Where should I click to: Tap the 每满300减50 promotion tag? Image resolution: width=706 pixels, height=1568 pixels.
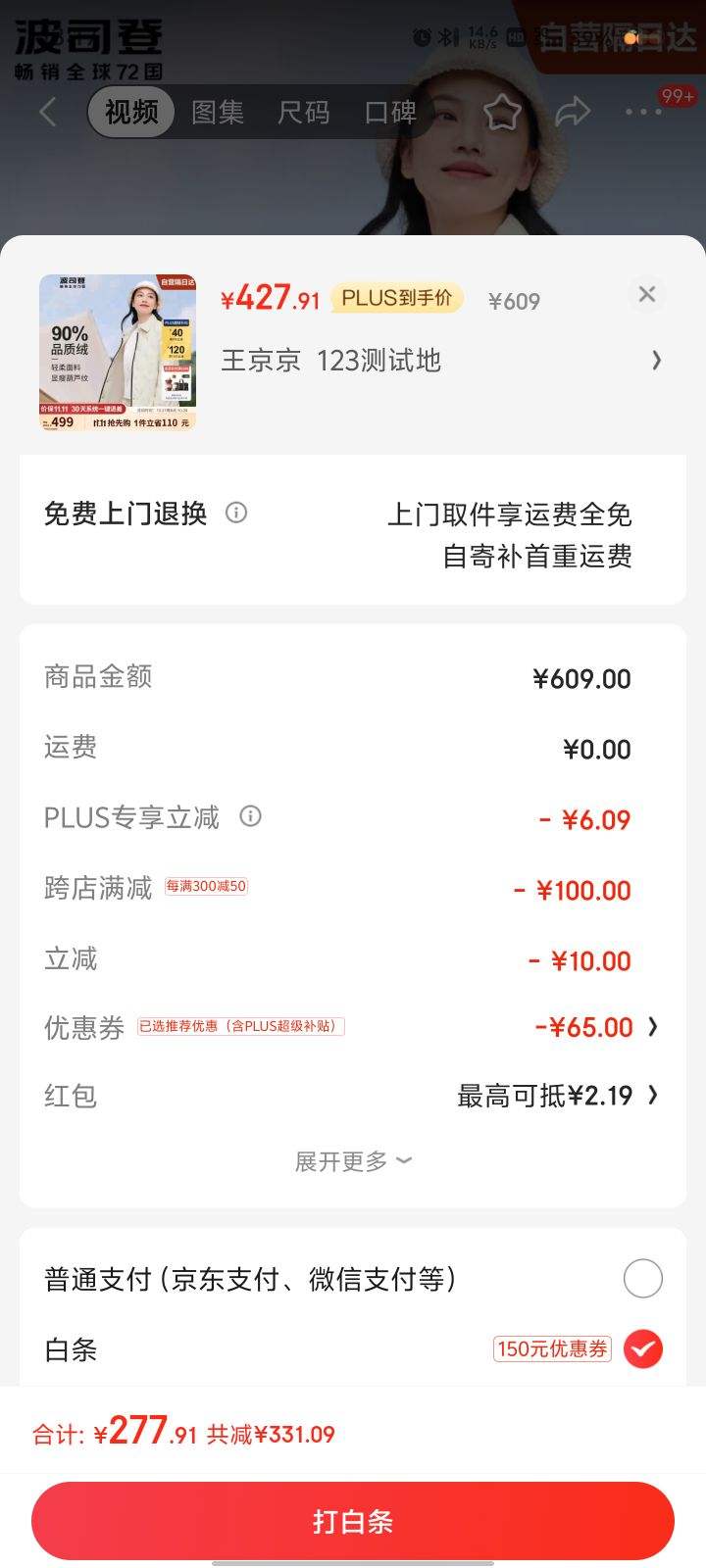[206, 886]
